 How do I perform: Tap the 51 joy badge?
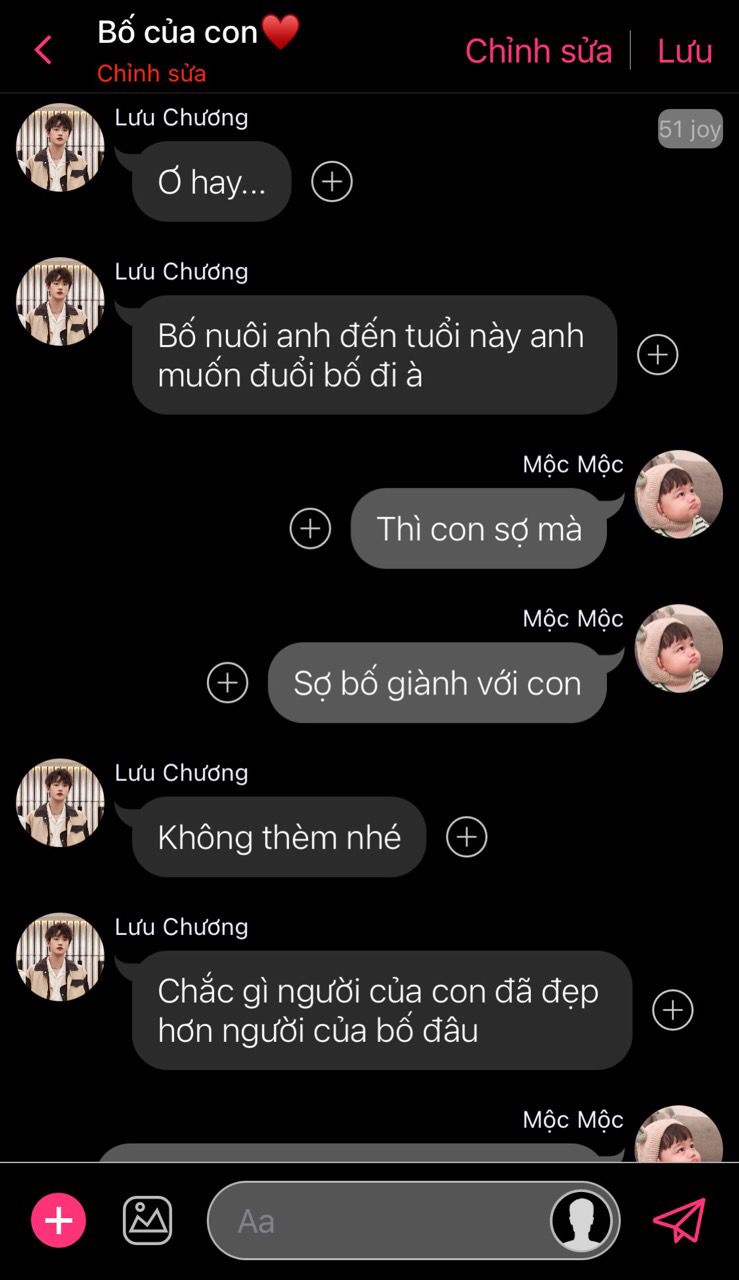click(x=690, y=129)
